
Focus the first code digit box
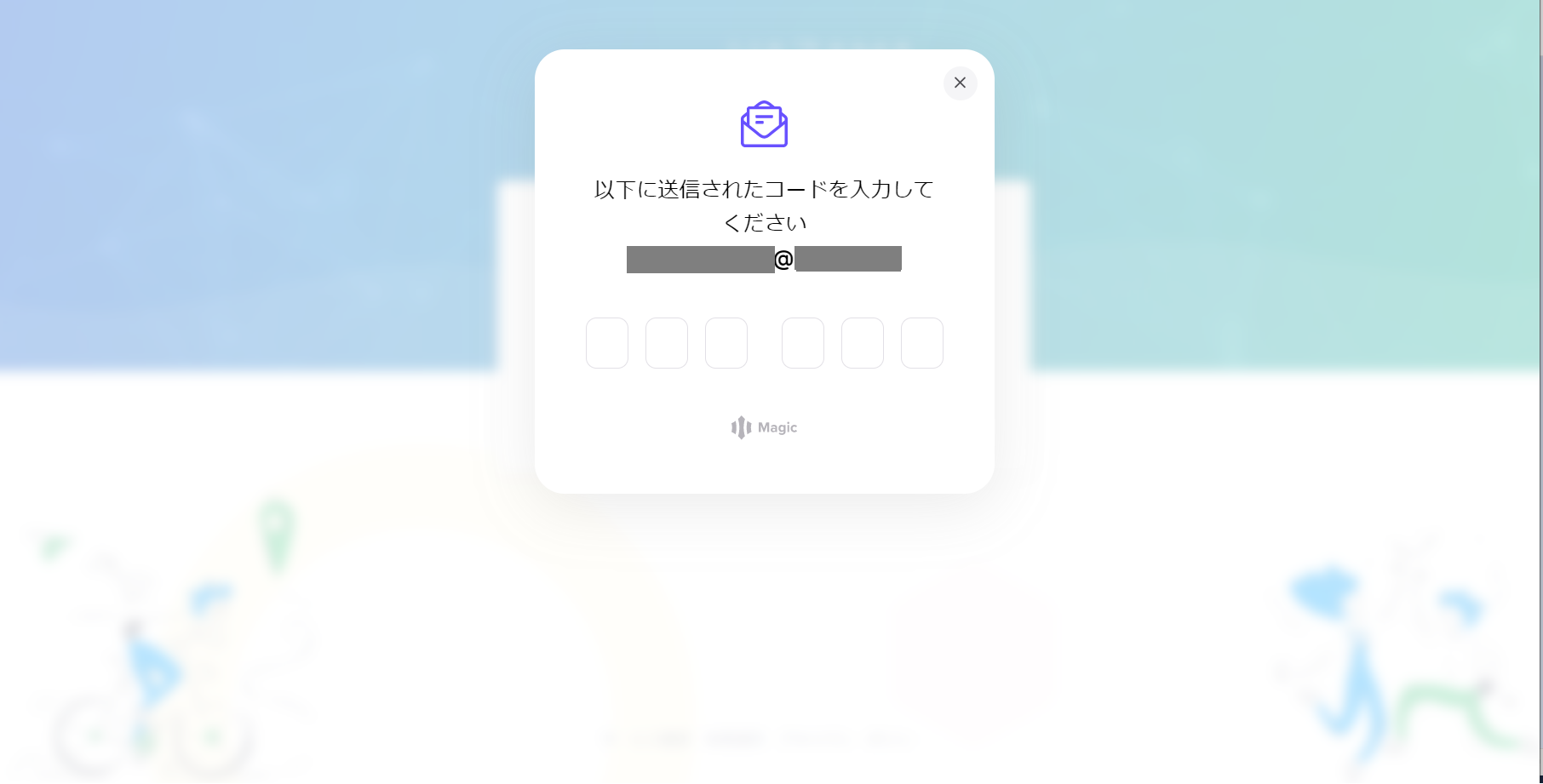pyautogui.click(x=607, y=343)
